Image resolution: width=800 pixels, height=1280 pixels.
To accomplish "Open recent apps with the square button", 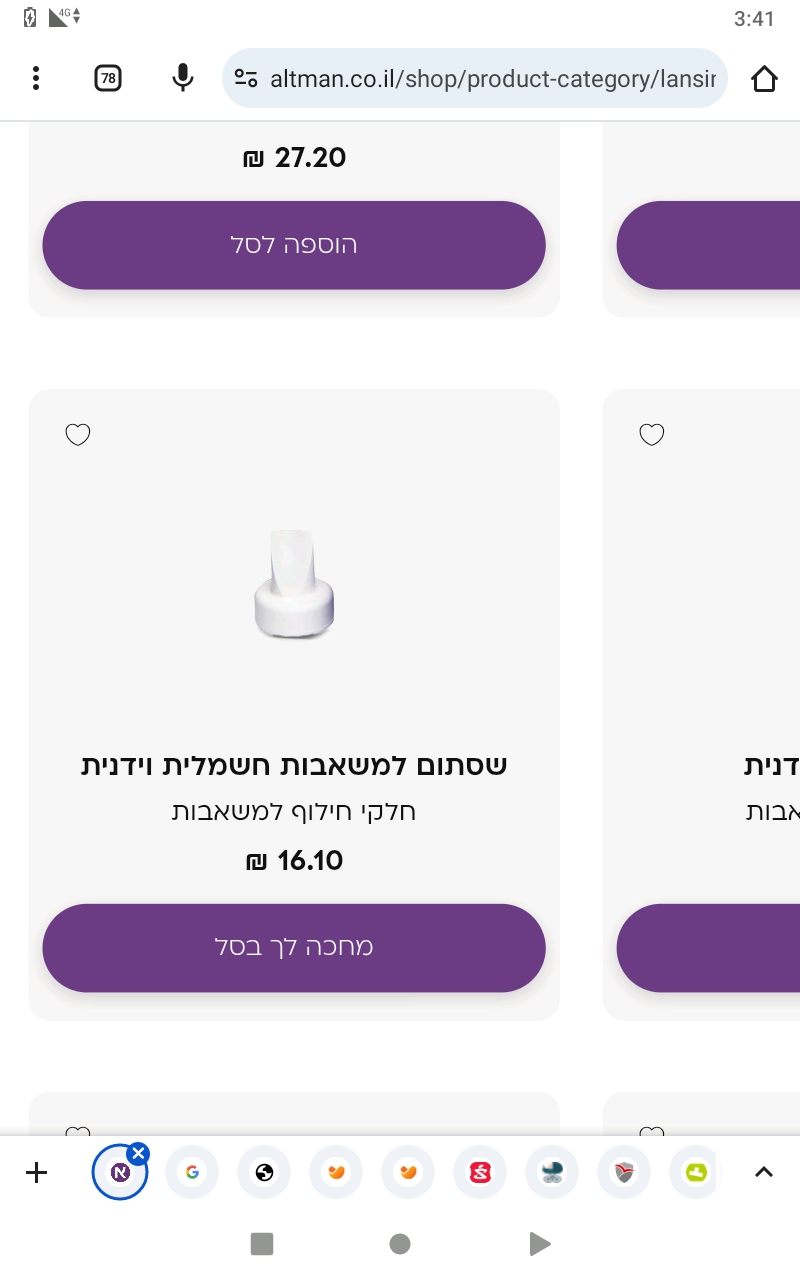I will coord(262,1244).
